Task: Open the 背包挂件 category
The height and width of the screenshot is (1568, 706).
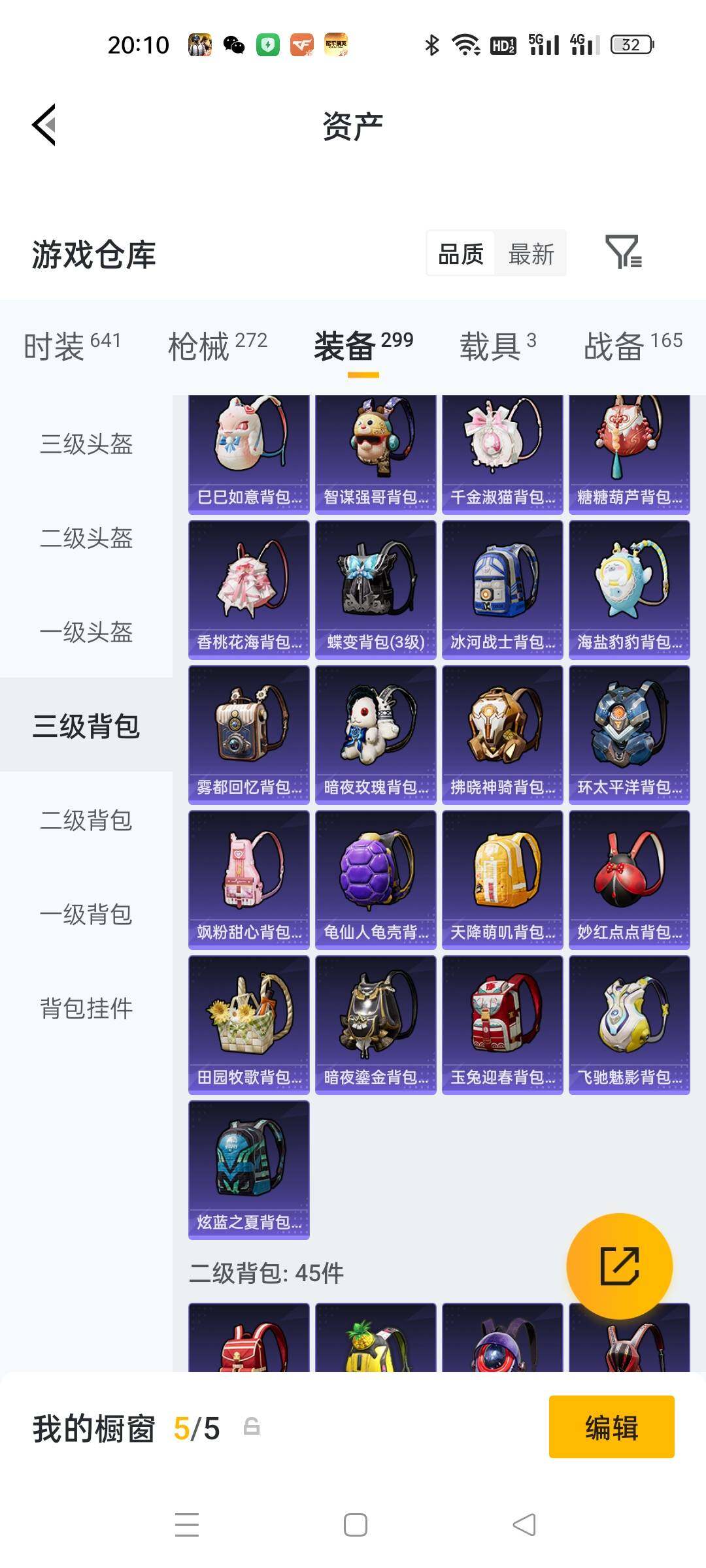Action: coord(85,1009)
